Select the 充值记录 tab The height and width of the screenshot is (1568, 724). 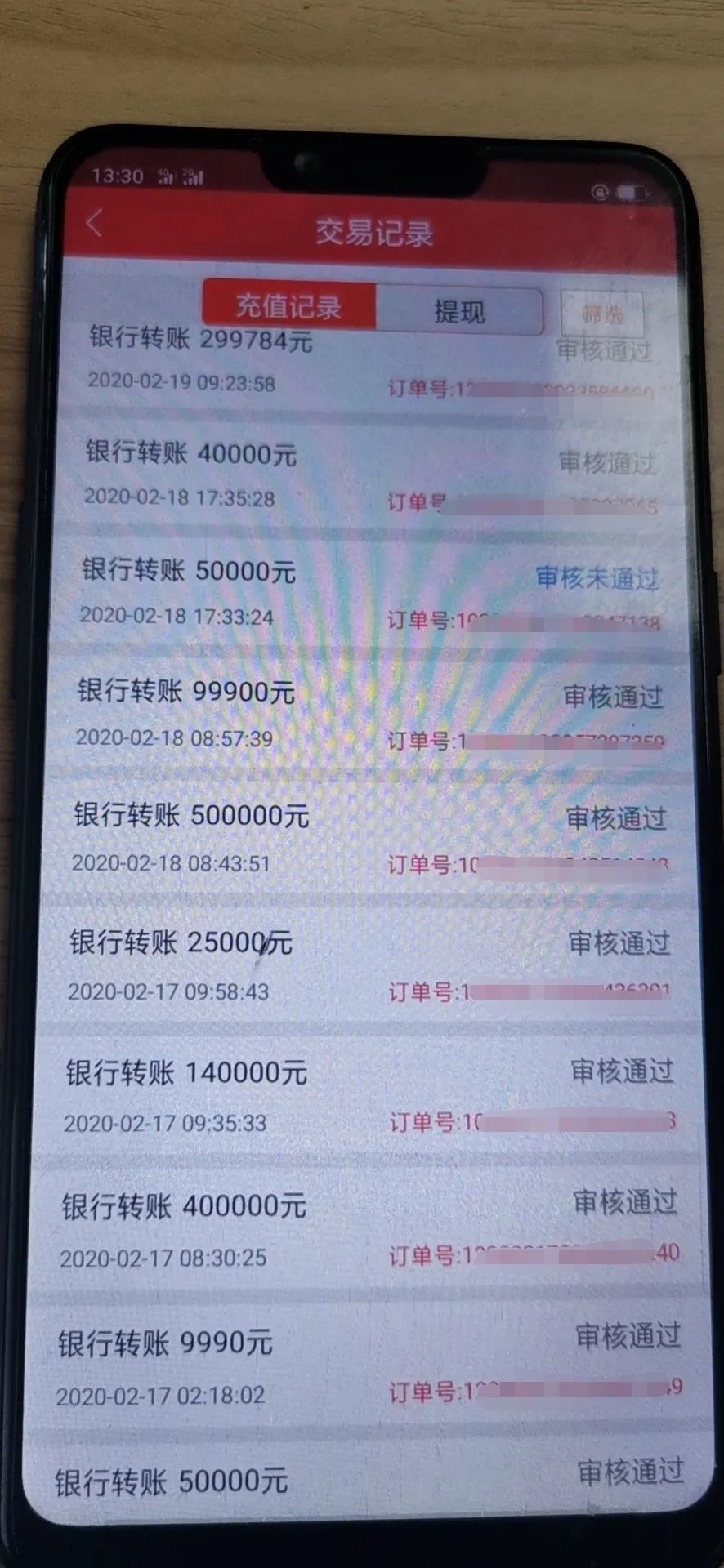tap(288, 306)
